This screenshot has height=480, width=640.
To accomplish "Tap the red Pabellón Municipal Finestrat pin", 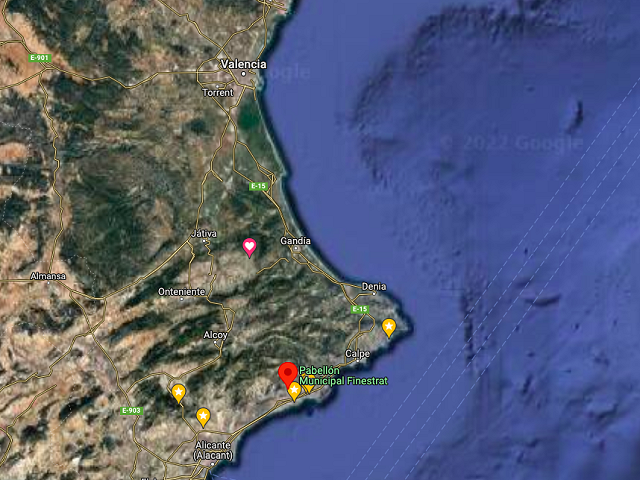I will coord(288,372).
